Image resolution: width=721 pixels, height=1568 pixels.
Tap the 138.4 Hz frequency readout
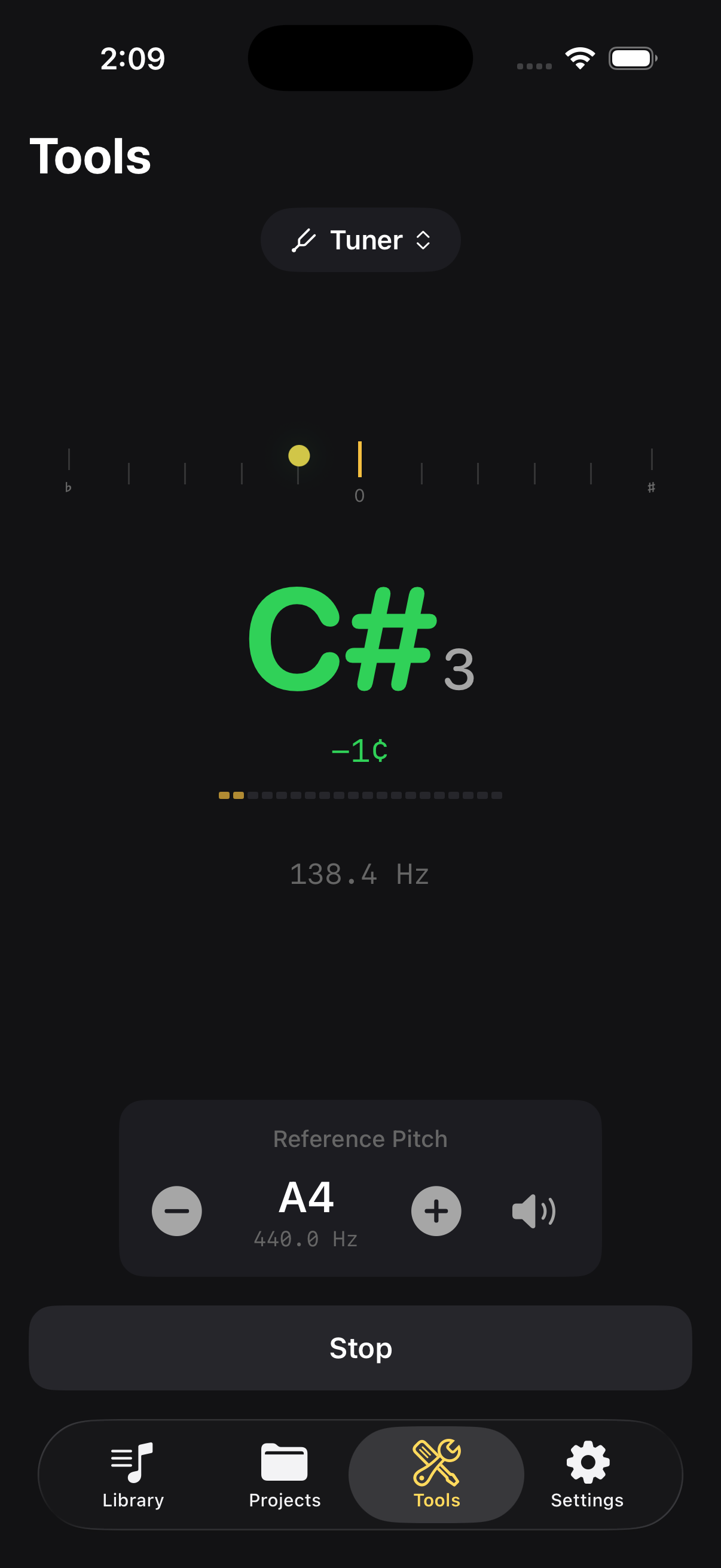(x=360, y=875)
